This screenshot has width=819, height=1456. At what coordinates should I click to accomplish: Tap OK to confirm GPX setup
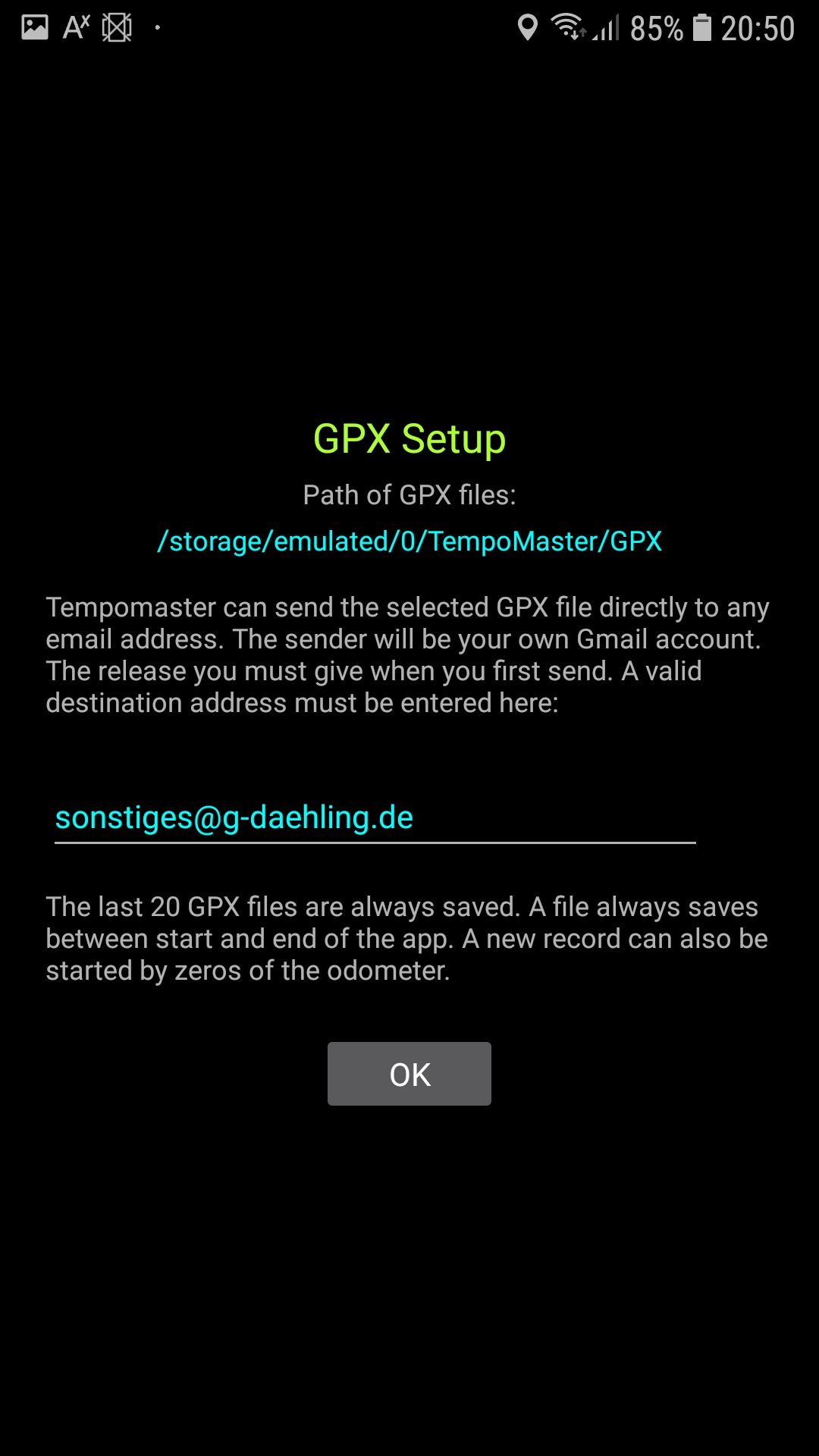click(x=409, y=1074)
